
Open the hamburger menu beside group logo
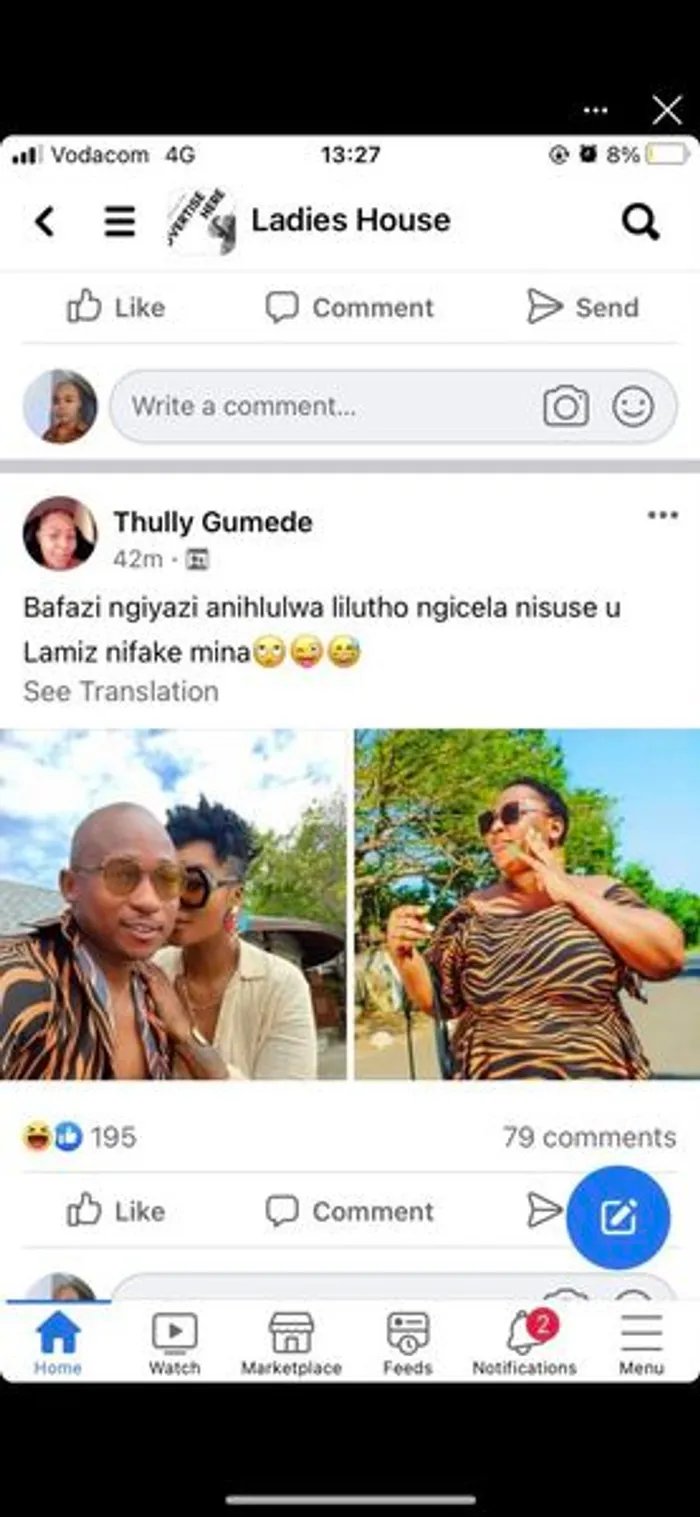120,221
